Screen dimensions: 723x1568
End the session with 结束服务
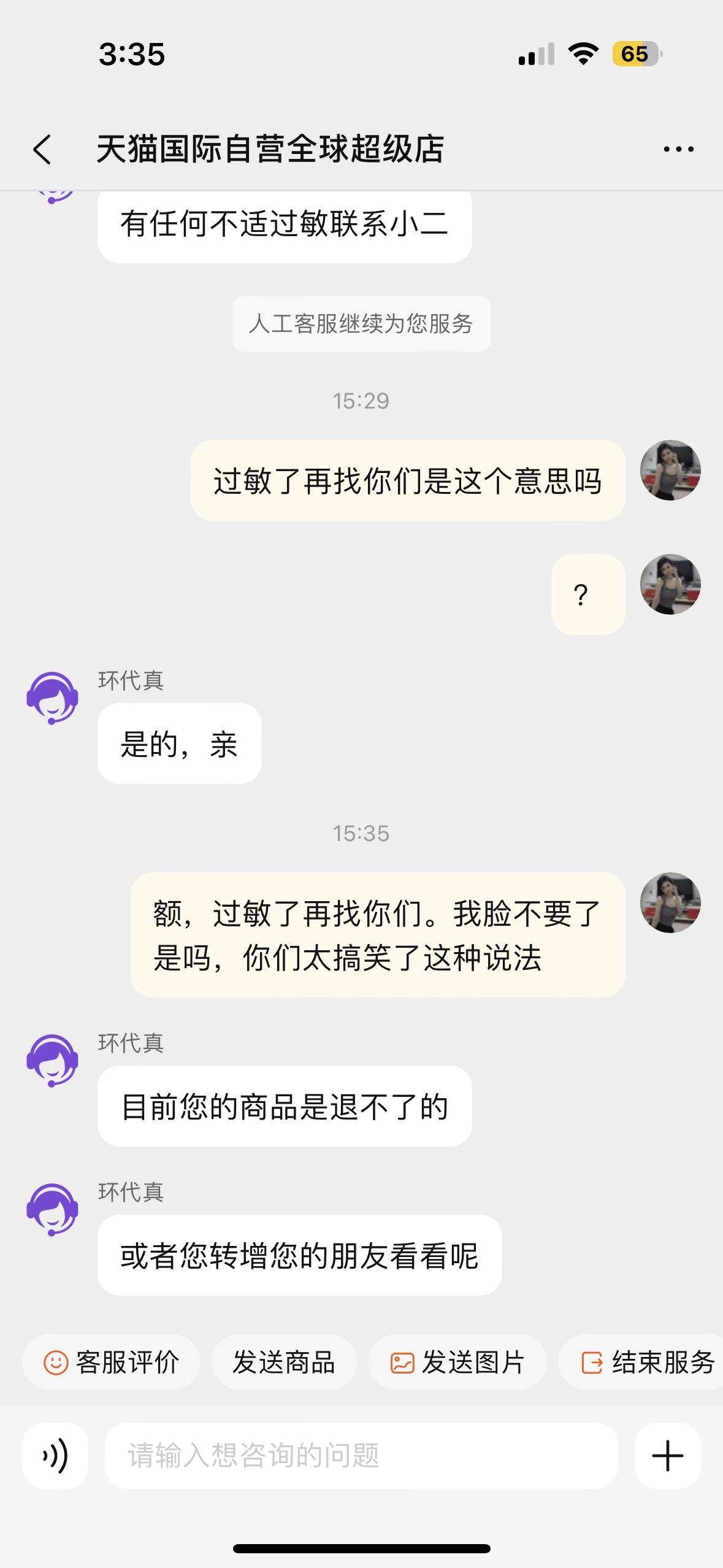pos(647,1362)
